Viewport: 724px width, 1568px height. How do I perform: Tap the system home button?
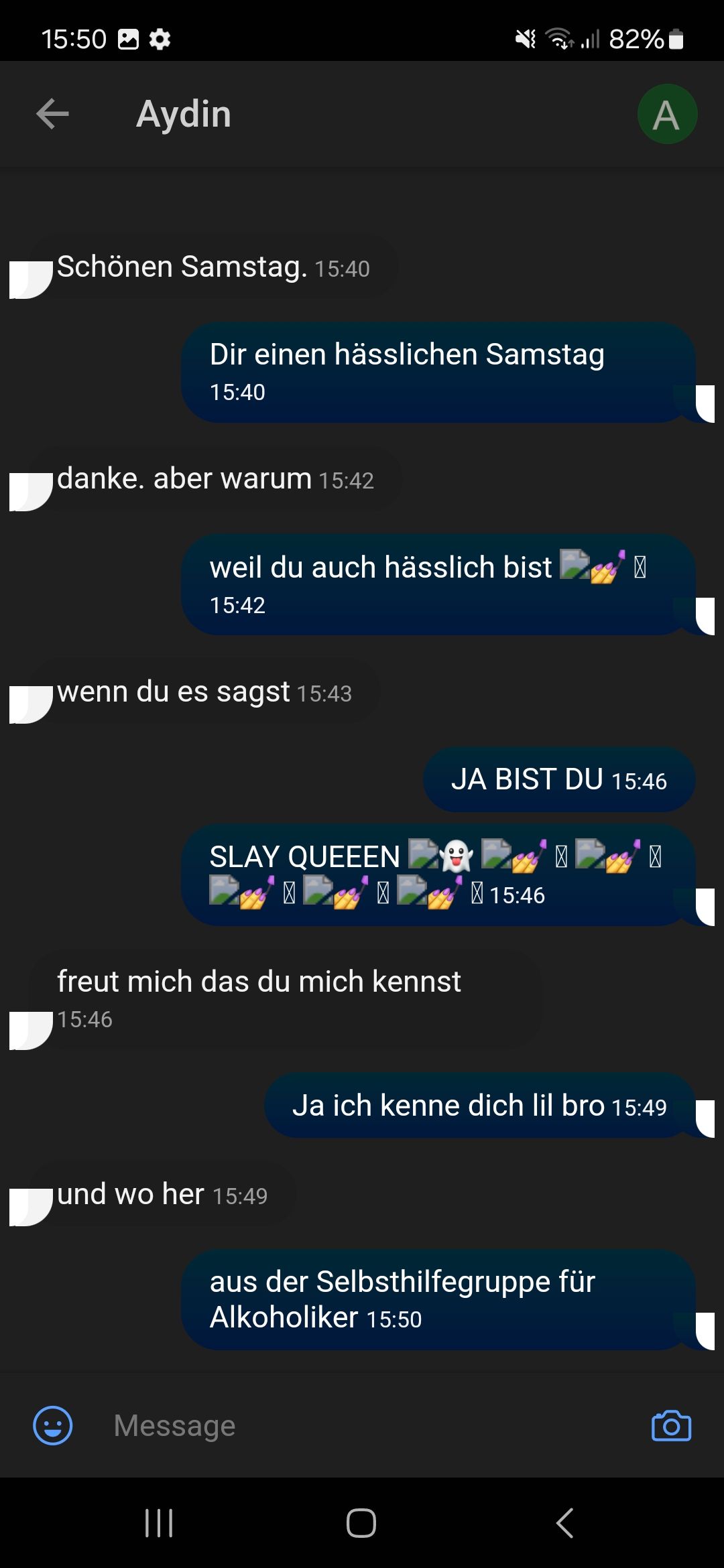click(x=361, y=1522)
